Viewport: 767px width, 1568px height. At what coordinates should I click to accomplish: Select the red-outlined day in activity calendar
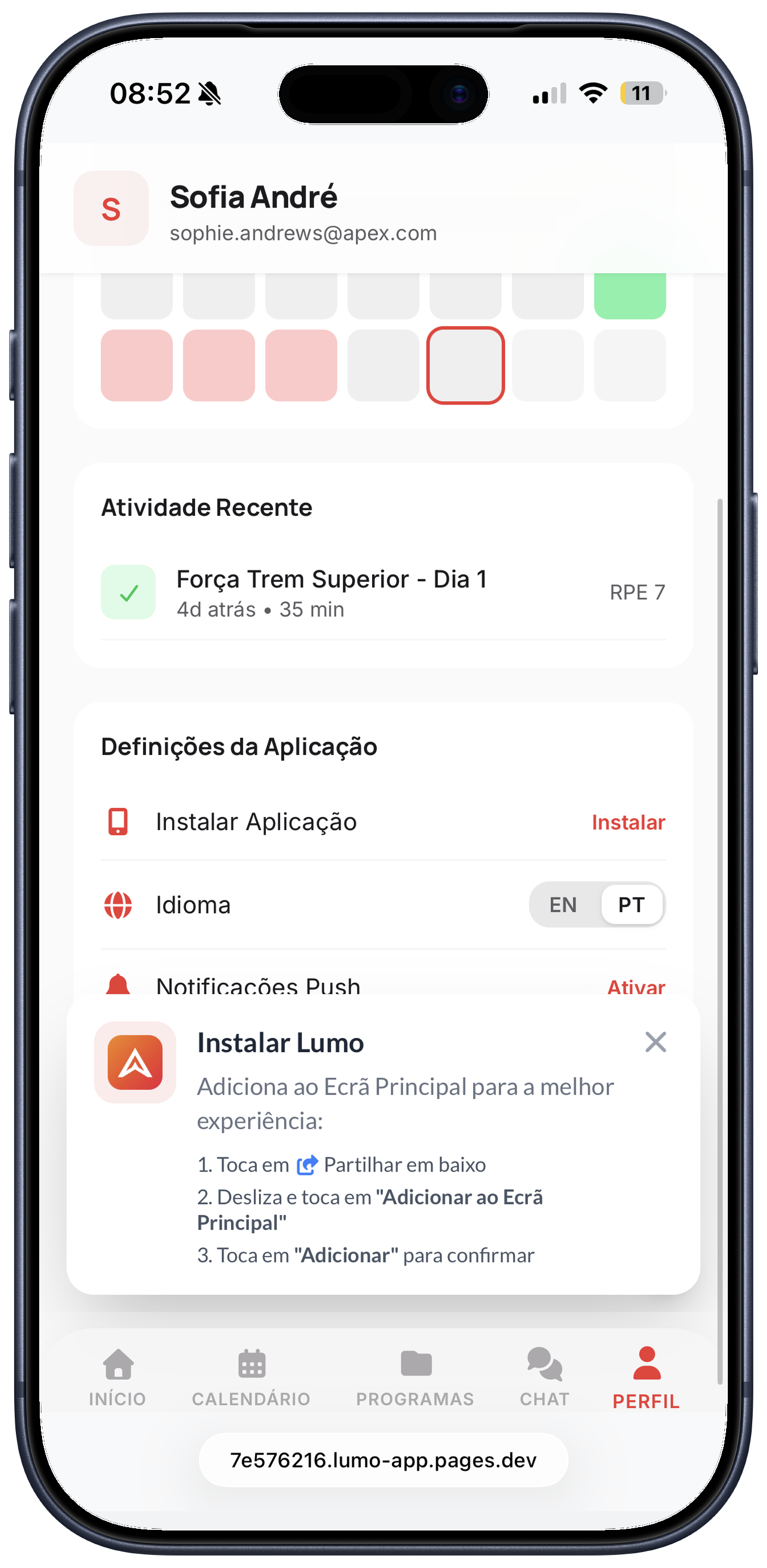tap(465, 366)
